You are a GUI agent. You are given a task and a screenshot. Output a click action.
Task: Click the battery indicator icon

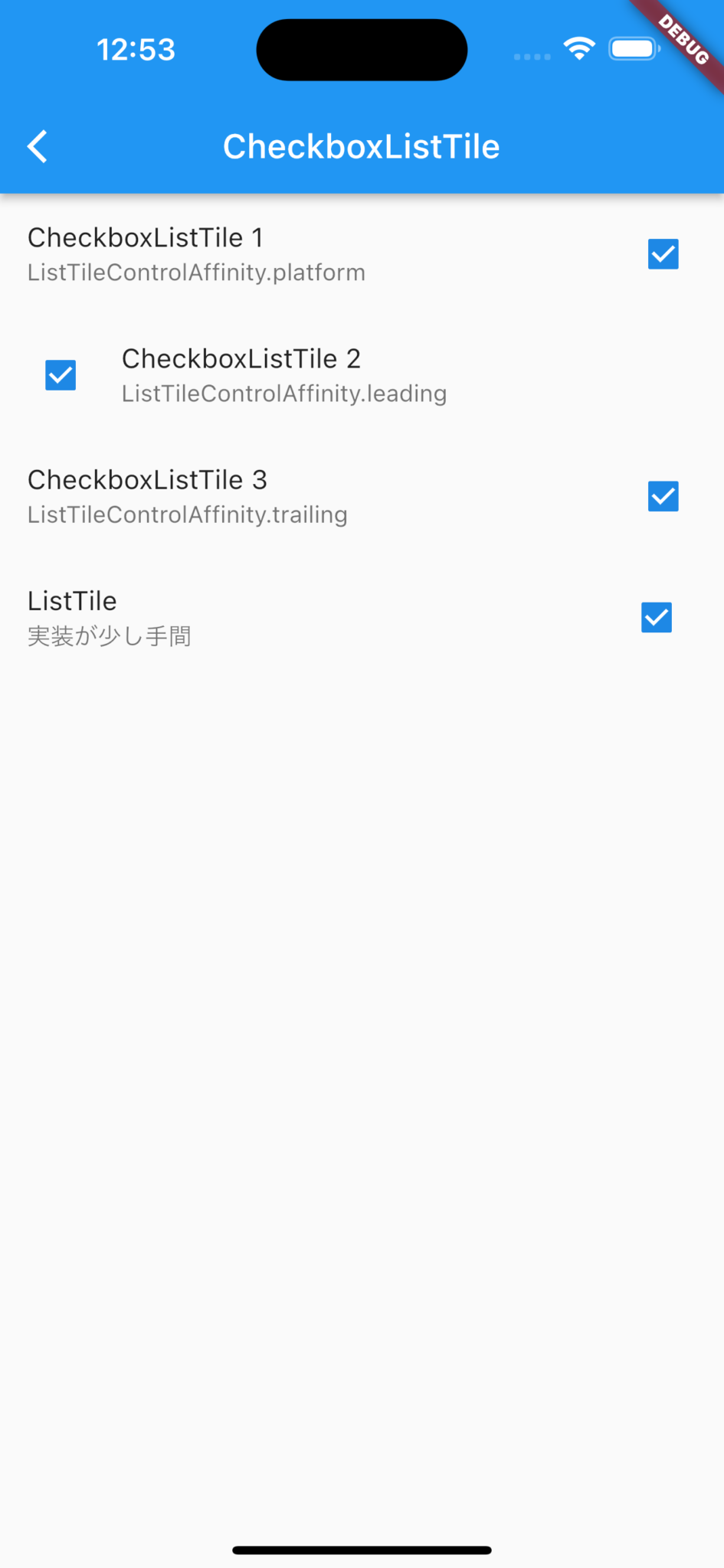[x=633, y=47]
